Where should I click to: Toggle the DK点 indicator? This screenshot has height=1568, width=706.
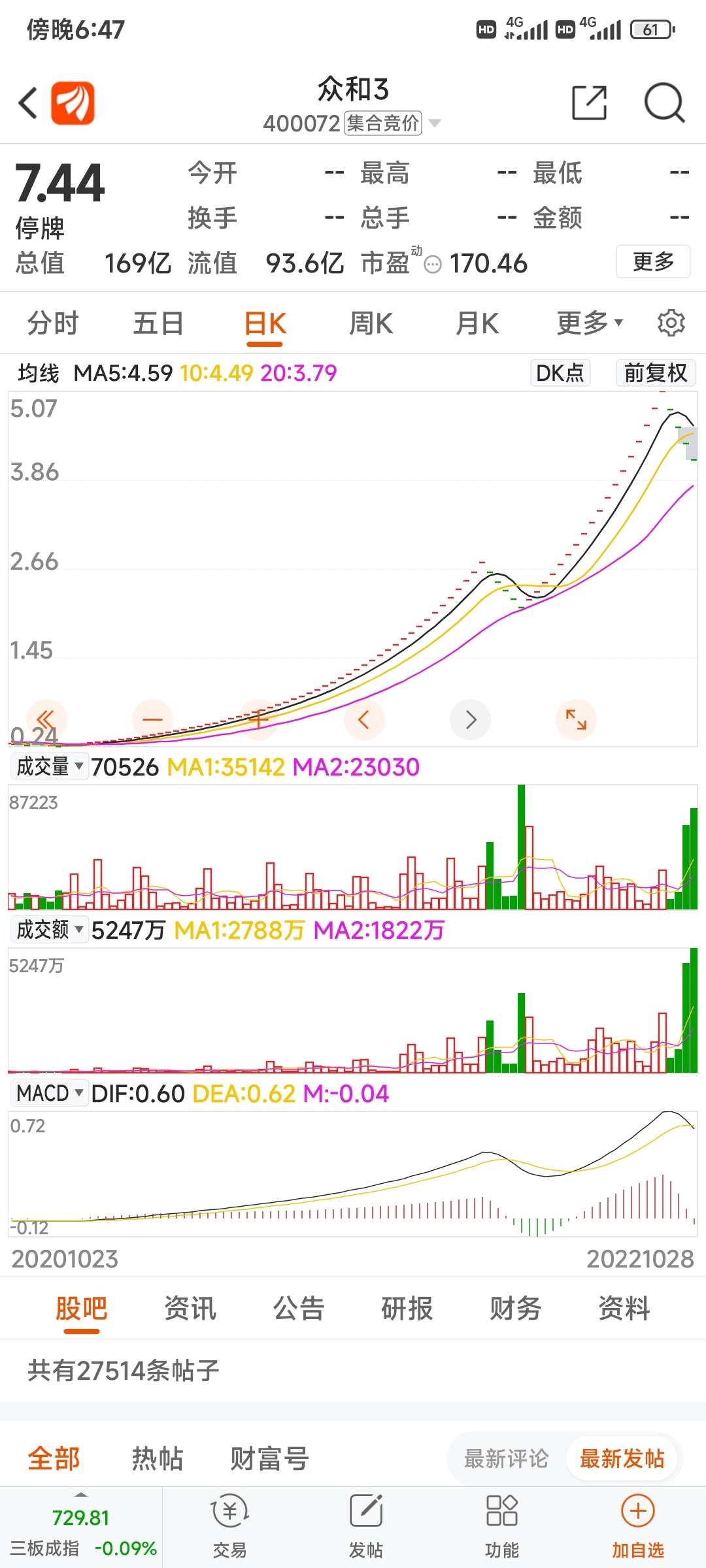[x=560, y=373]
